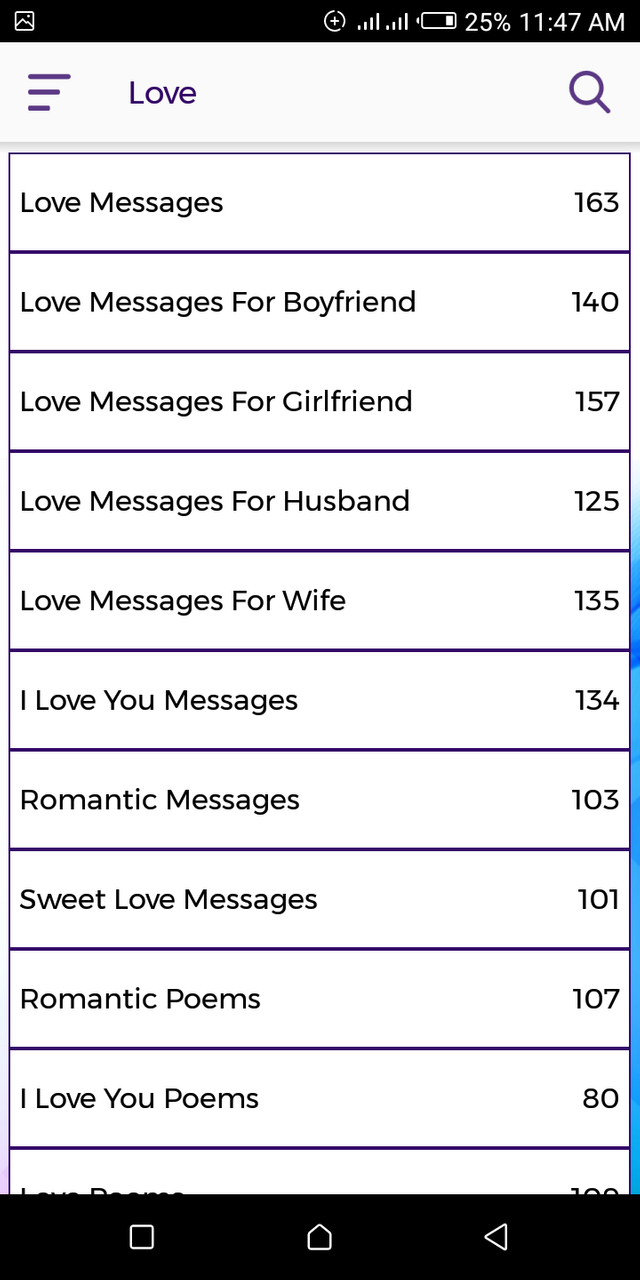
Task: Open the search icon
Action: (589, 93)
